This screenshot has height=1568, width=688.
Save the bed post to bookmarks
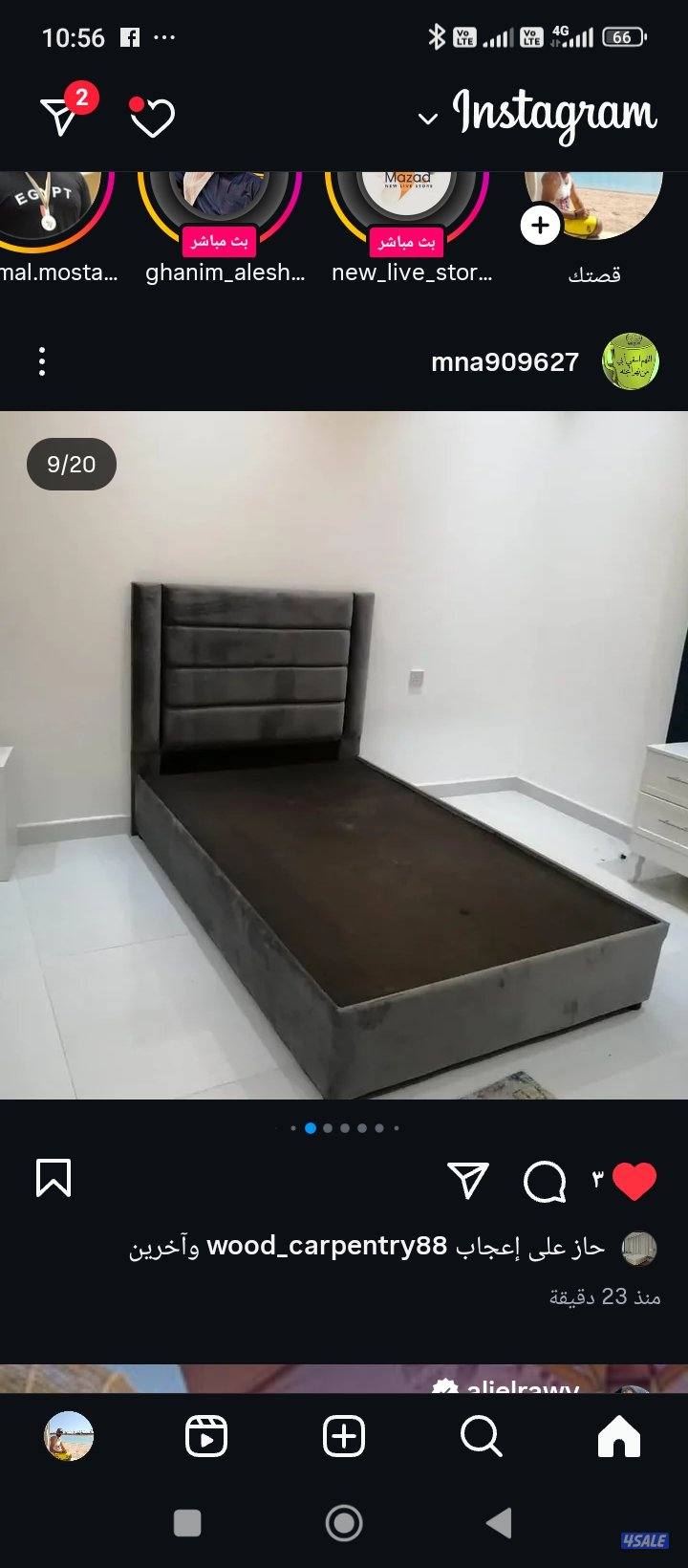coord(54,1178)
